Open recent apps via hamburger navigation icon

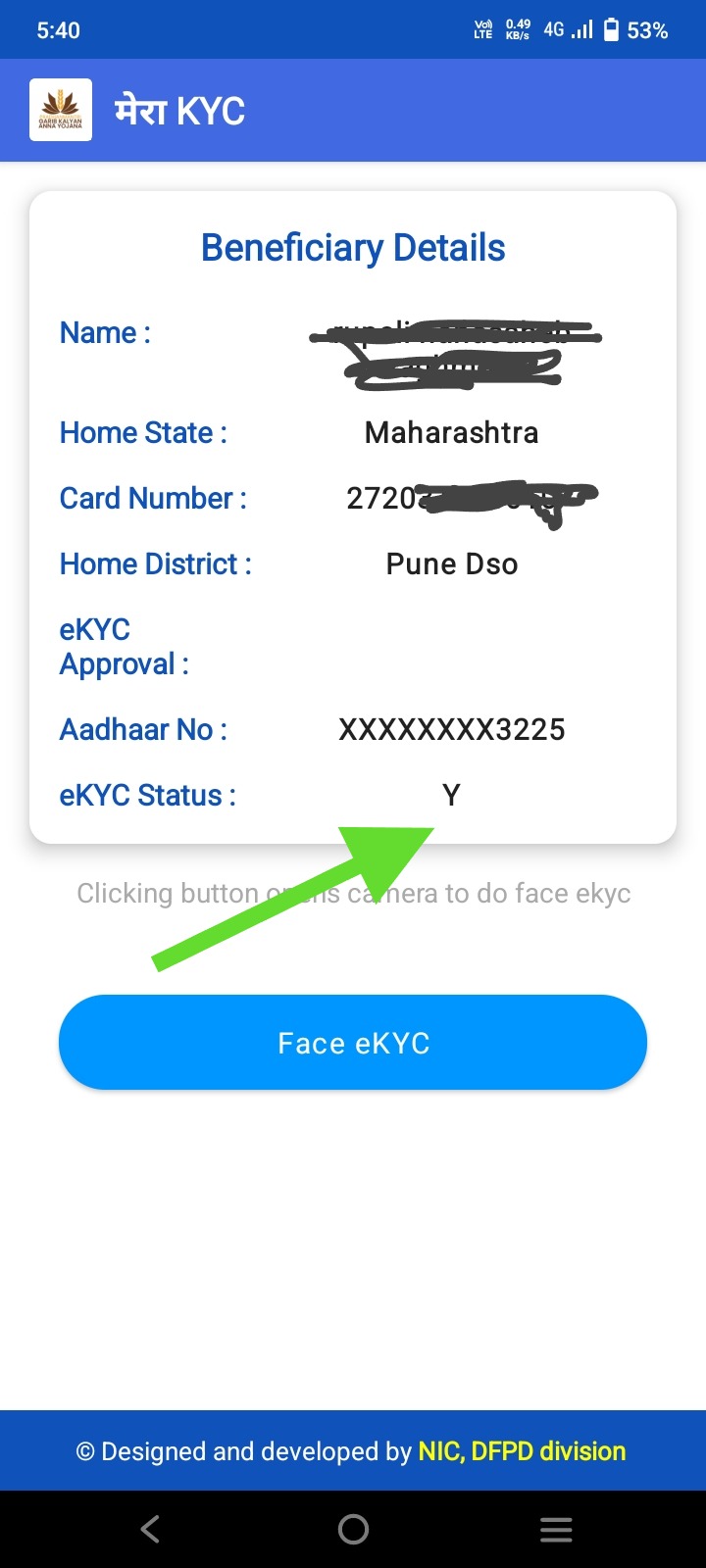tap(556, 1528)
